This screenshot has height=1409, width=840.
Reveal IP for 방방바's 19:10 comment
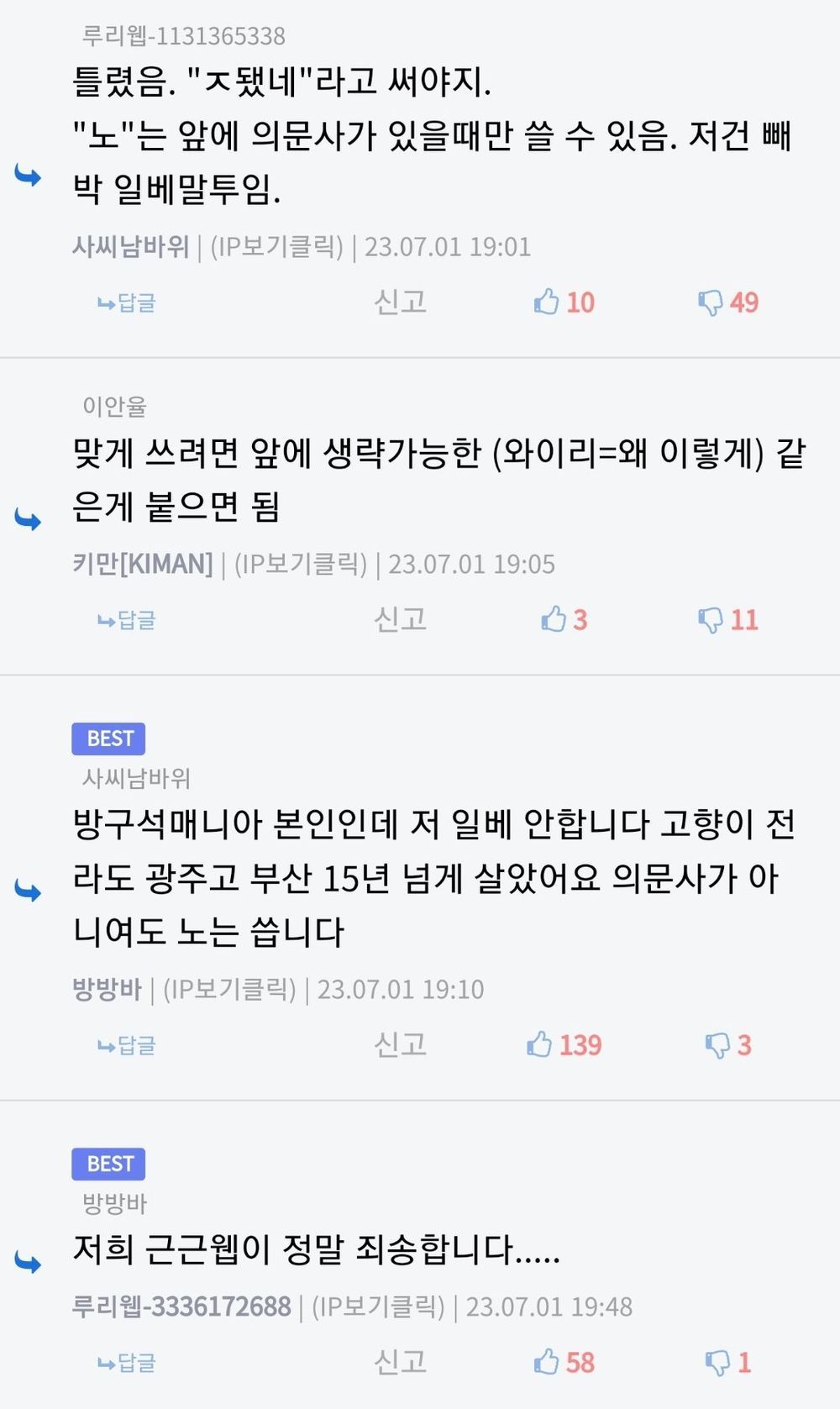point(229,989)
